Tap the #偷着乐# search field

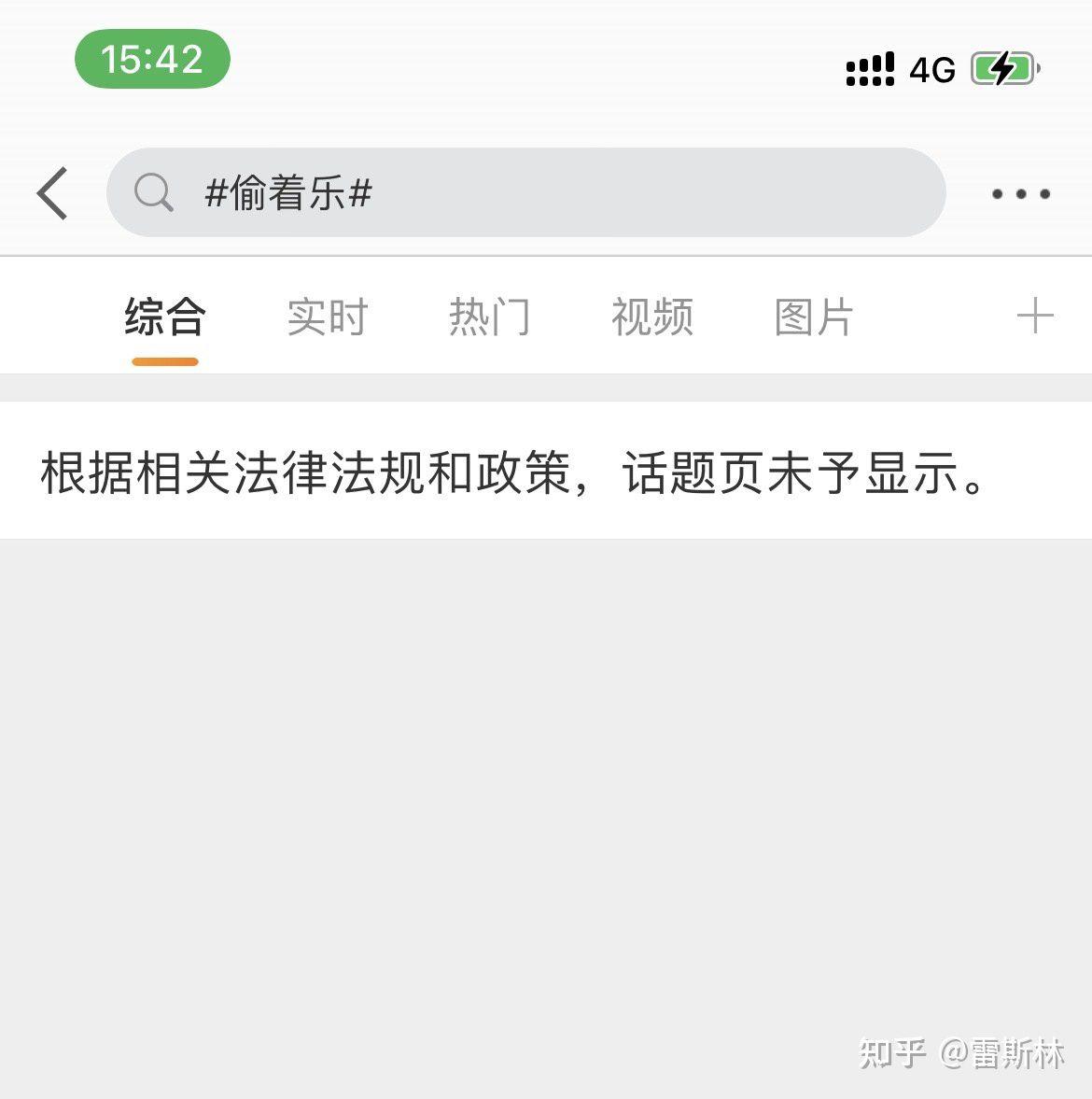(x=525, y=193)
